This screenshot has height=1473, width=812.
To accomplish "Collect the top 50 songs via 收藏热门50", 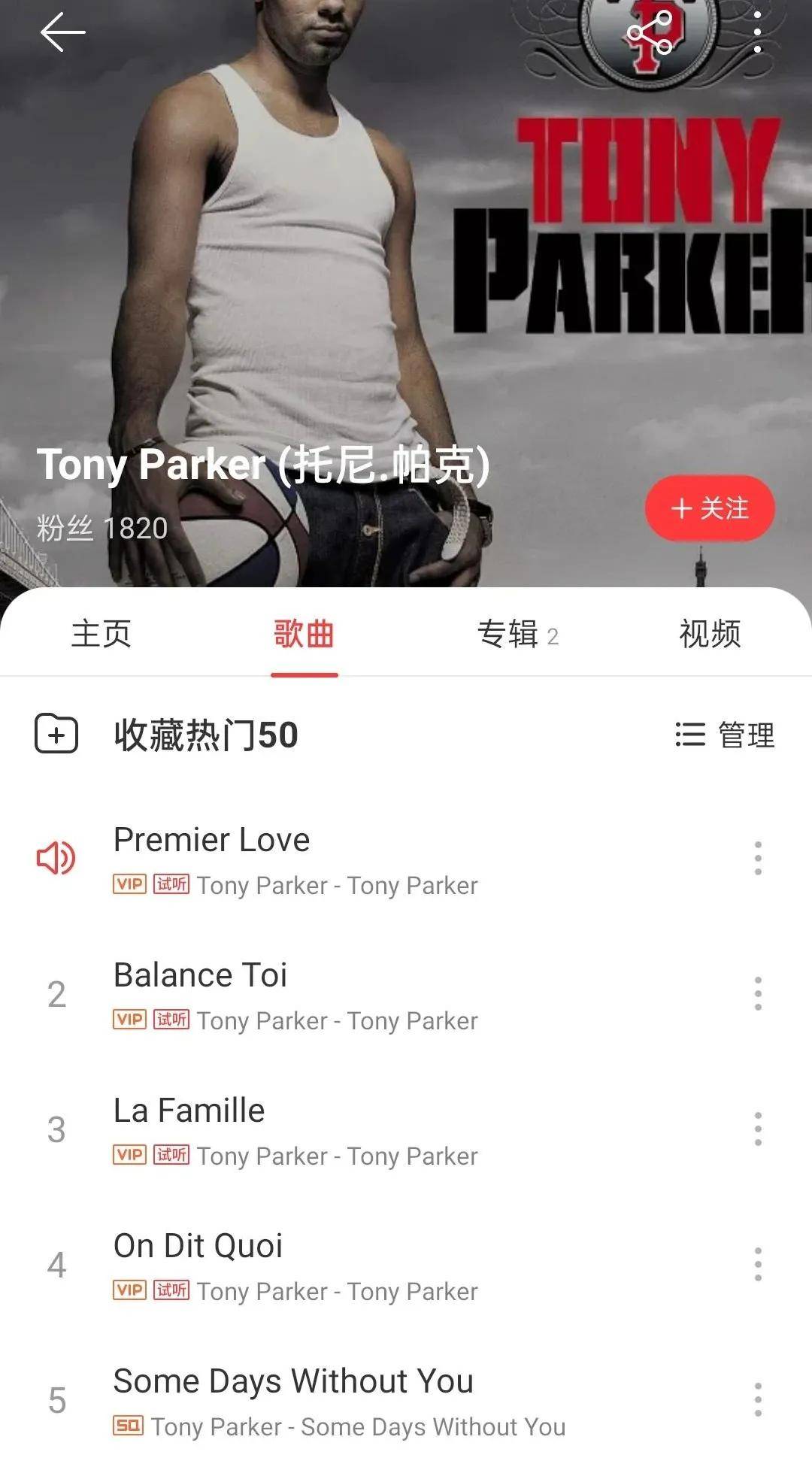I will pyautogui.click(x=167, y=735).
